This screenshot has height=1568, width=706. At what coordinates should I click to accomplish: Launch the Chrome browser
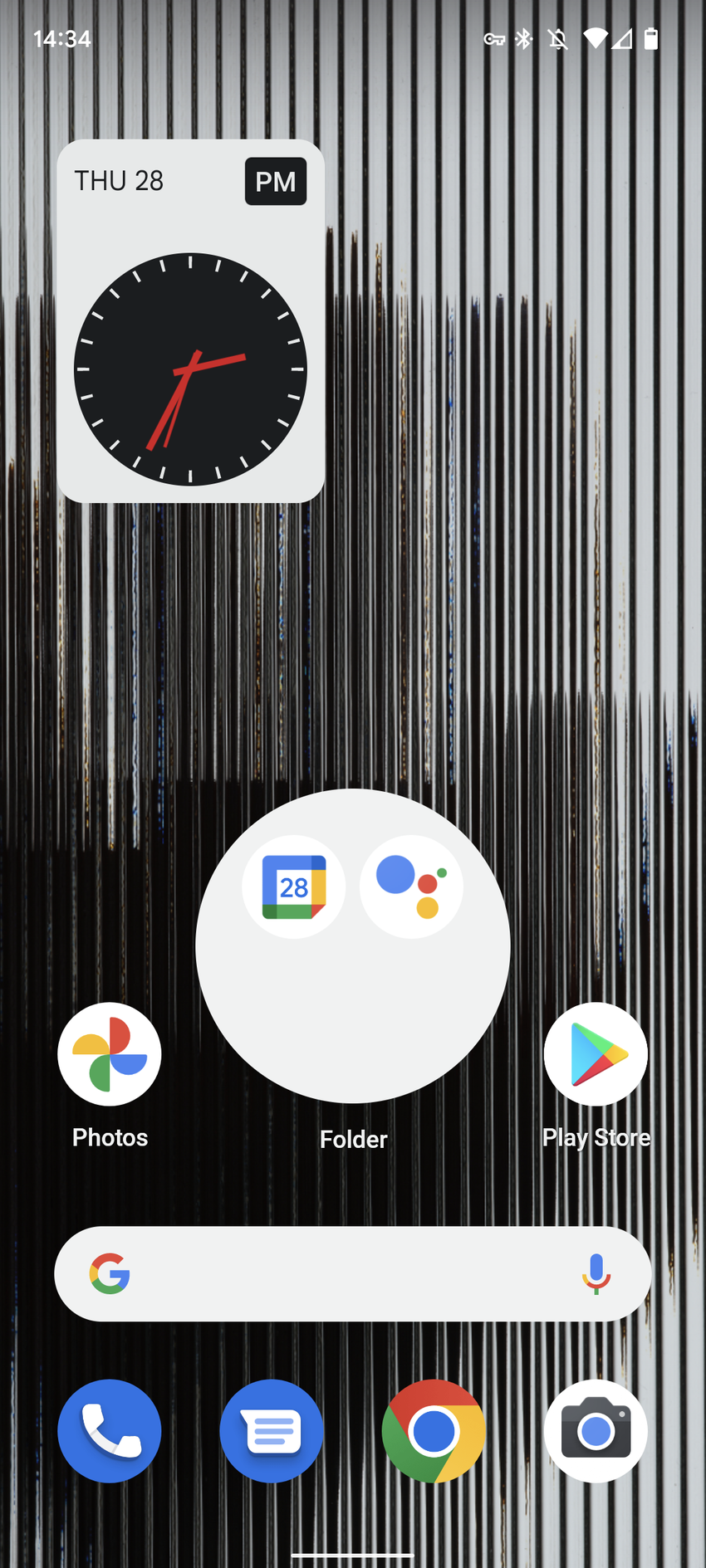pyautogui.click(x=434, y=1431)
